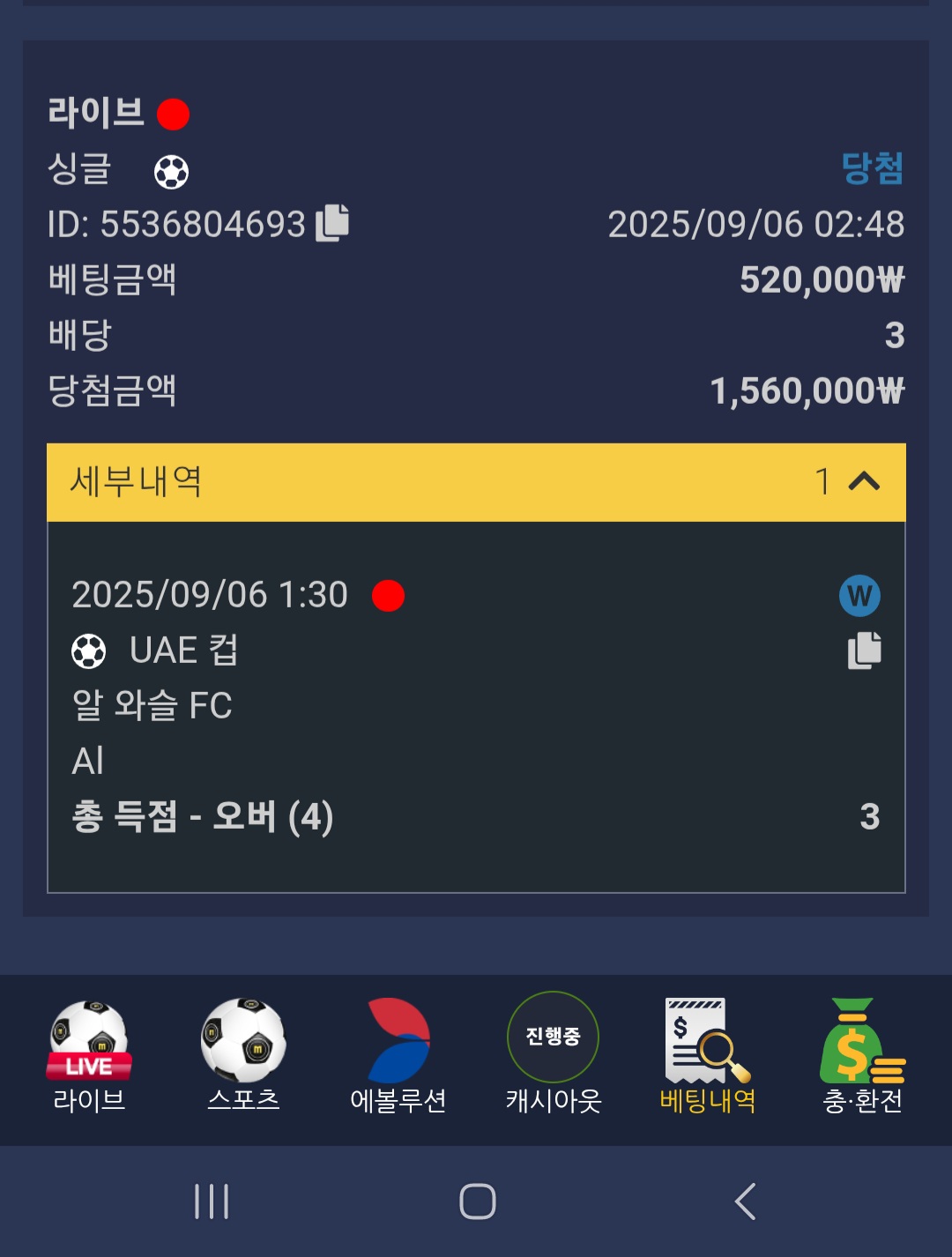
Task: Open the 라이브 tab
Action: click(89, 1056)
